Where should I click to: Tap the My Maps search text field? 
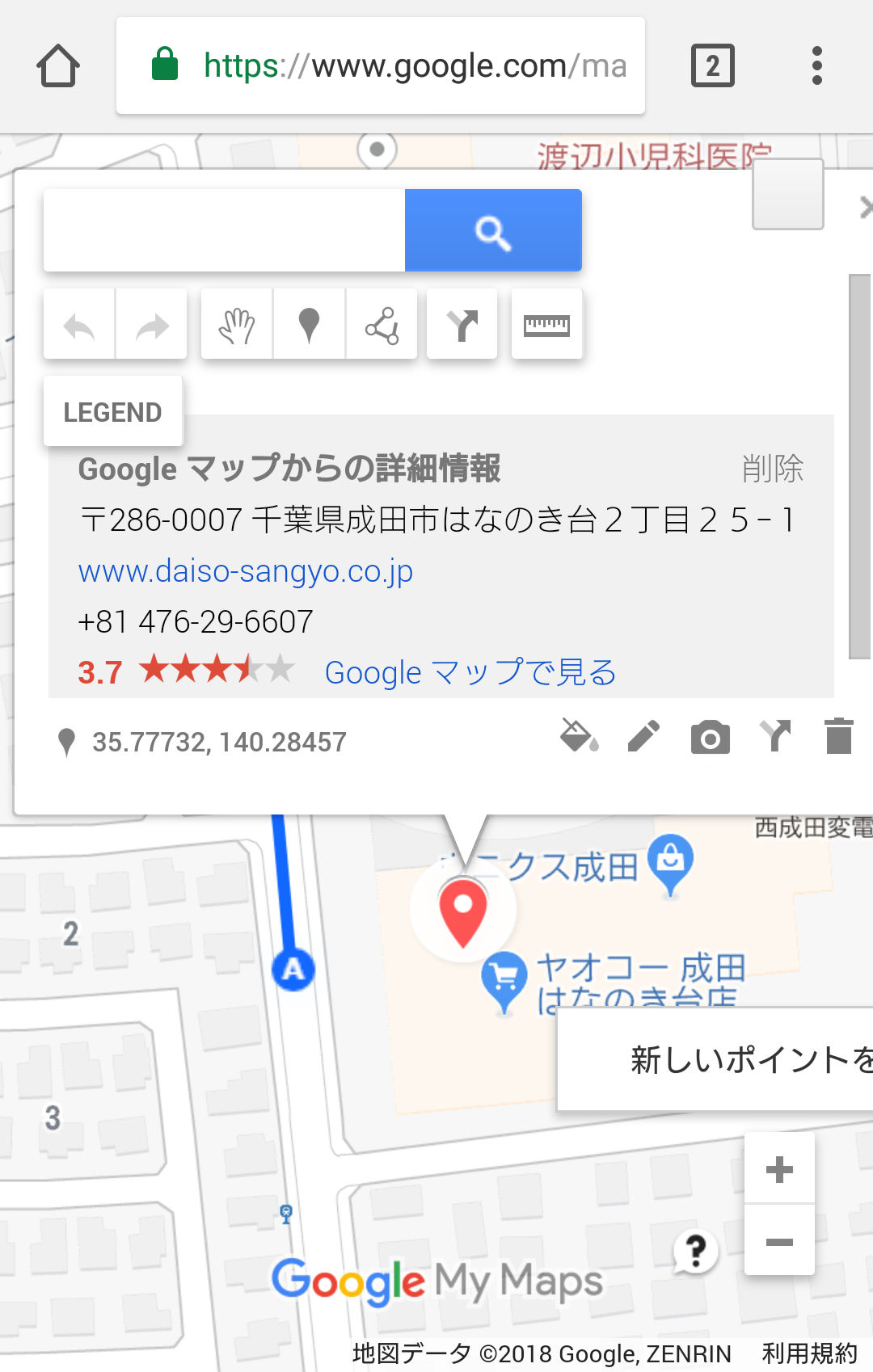224,230
